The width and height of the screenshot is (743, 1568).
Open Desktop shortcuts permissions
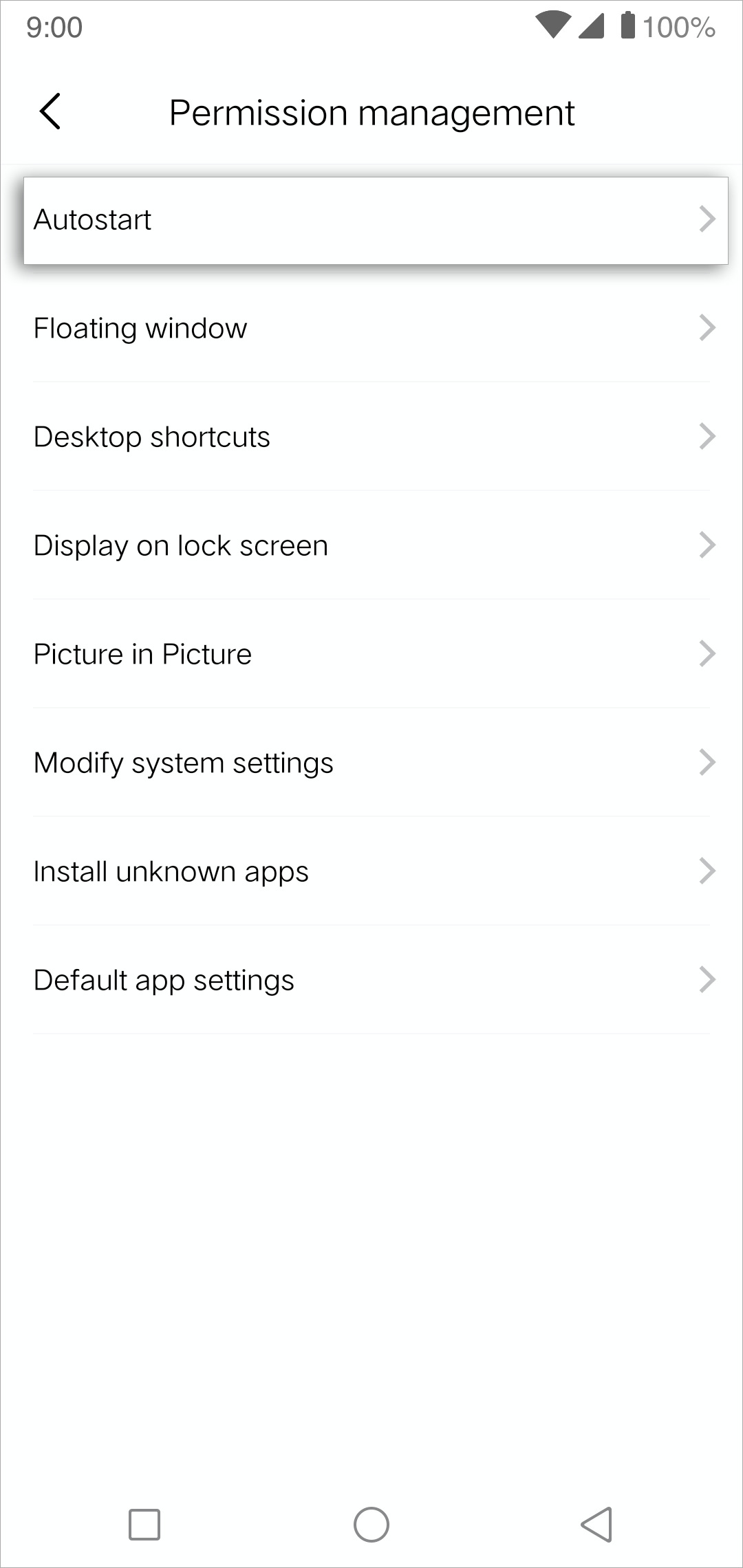click(x=371, y=437)
